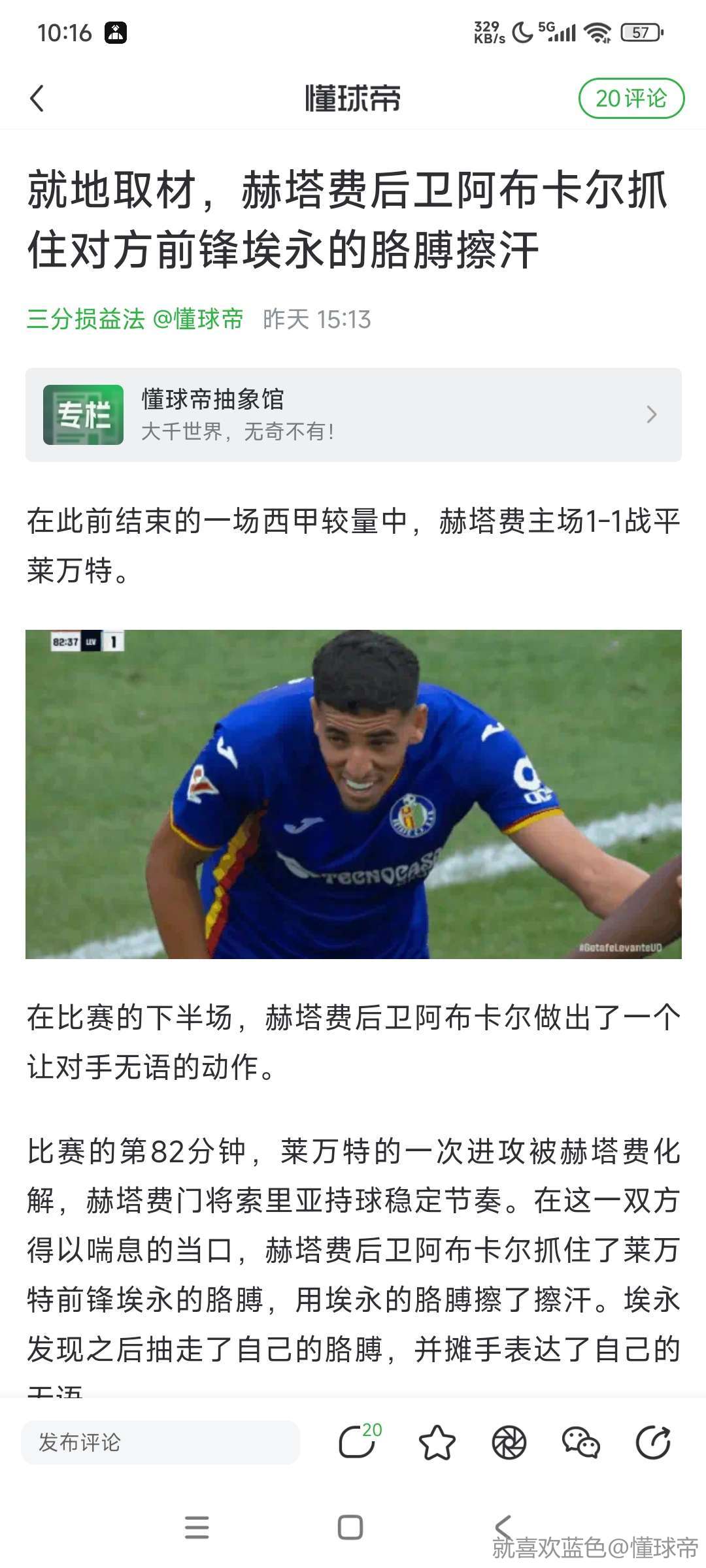Share article to WeChat chat

click(580, 1443)
